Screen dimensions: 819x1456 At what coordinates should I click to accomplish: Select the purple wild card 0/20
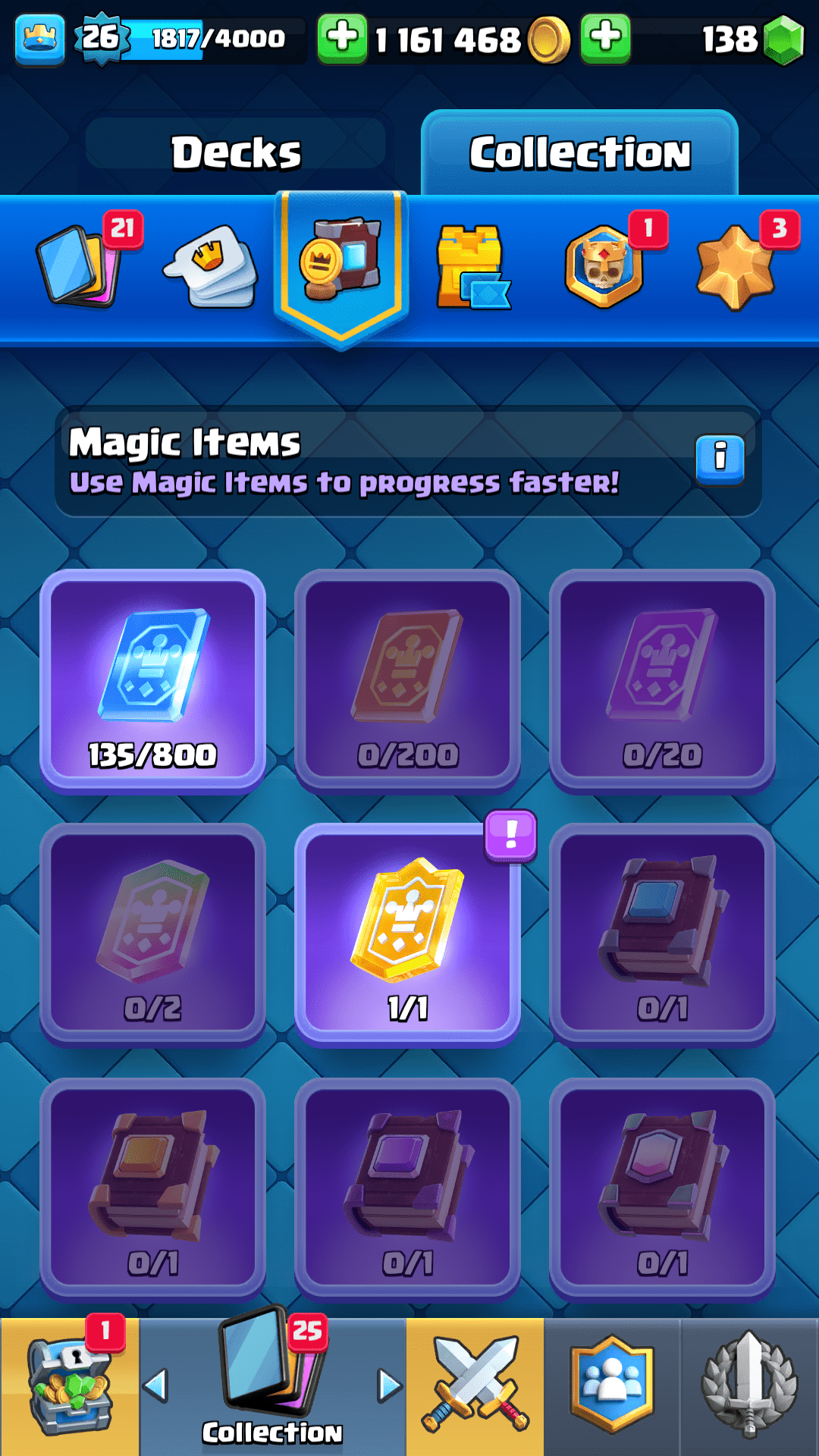(x=662, y=680)
